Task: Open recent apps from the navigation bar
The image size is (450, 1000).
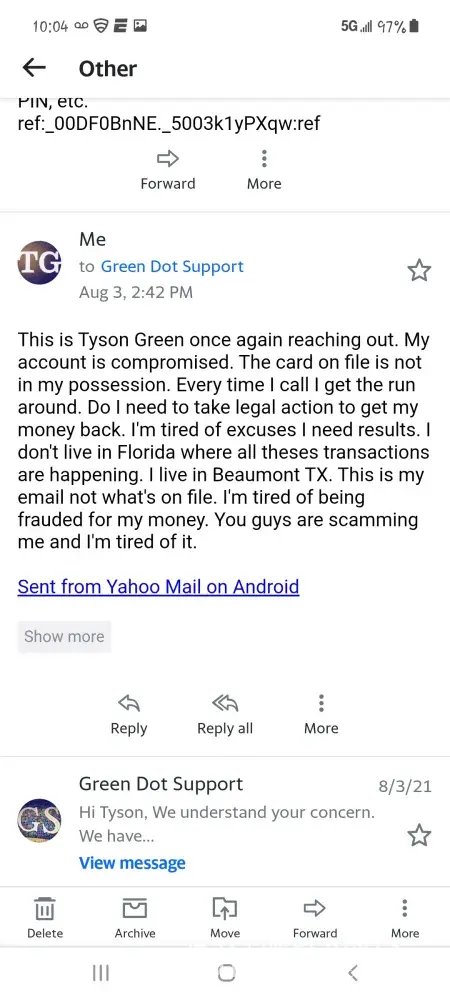Action: (x=101, y=973)
